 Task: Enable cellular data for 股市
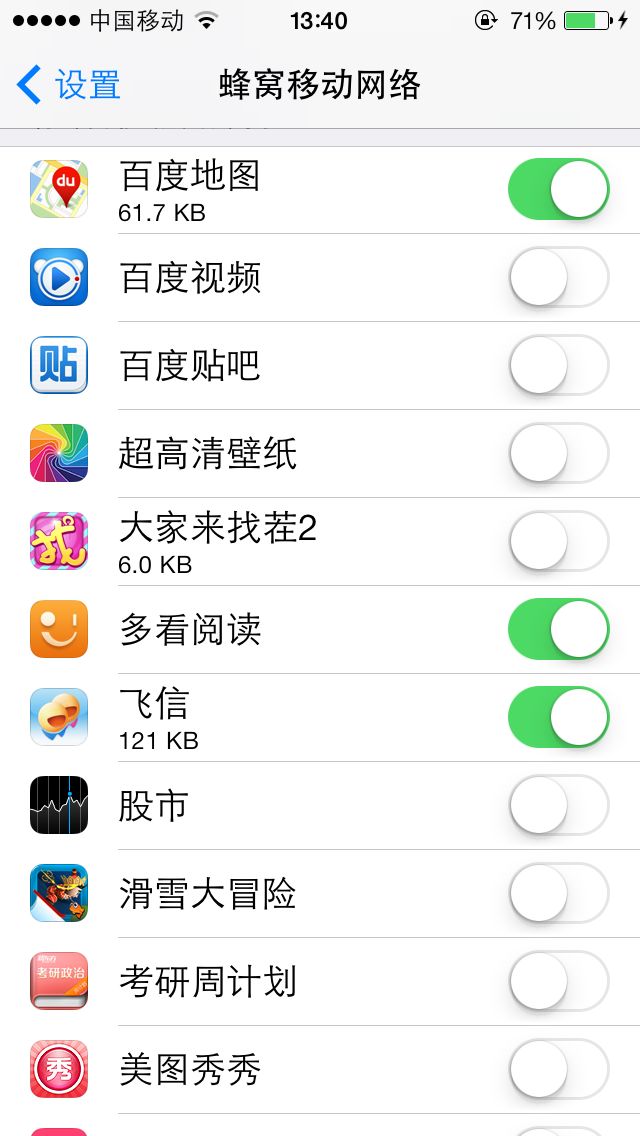pos(558,806)
